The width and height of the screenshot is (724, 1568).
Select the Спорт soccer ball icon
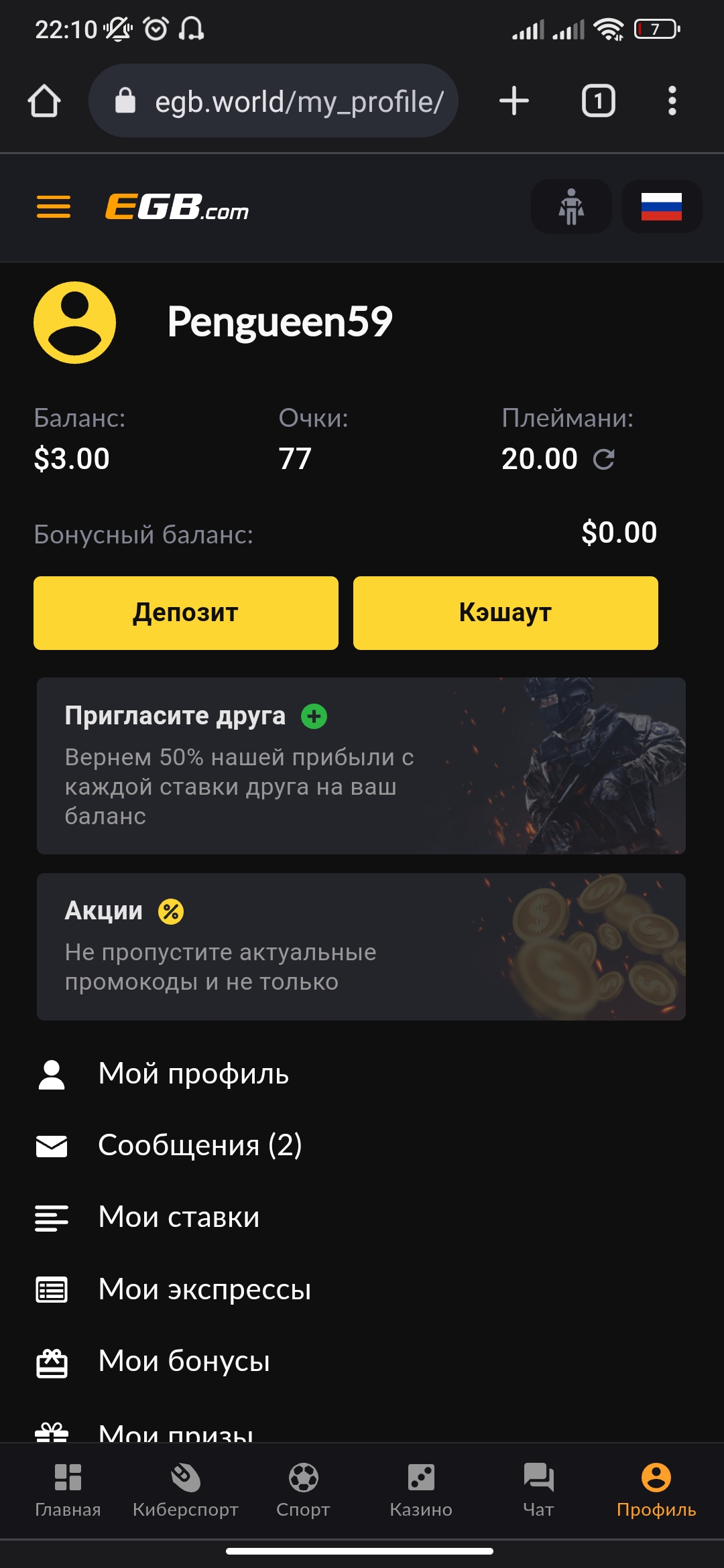[x=304, y=1478]
